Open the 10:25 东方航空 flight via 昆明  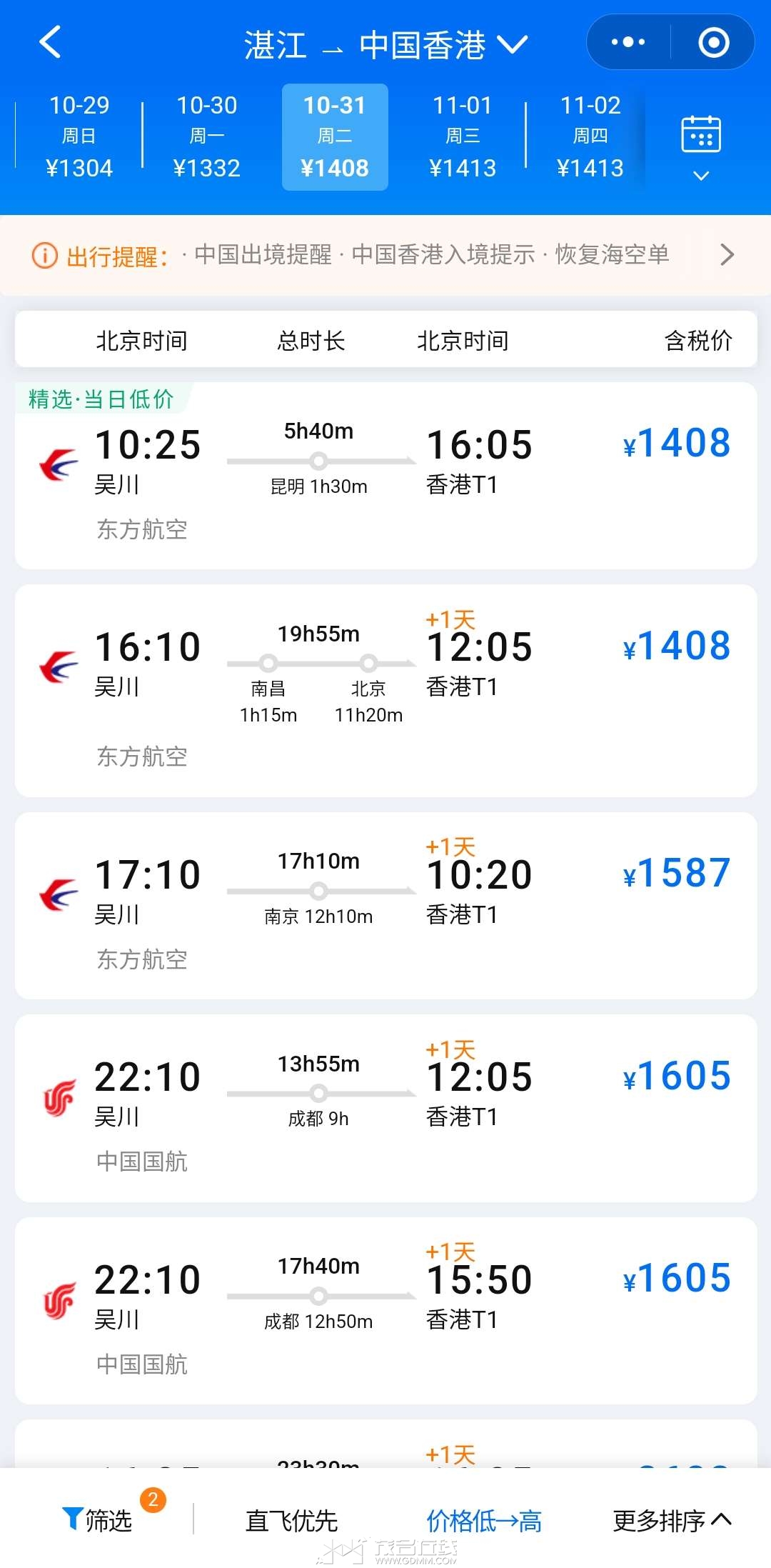coord(385,476)
